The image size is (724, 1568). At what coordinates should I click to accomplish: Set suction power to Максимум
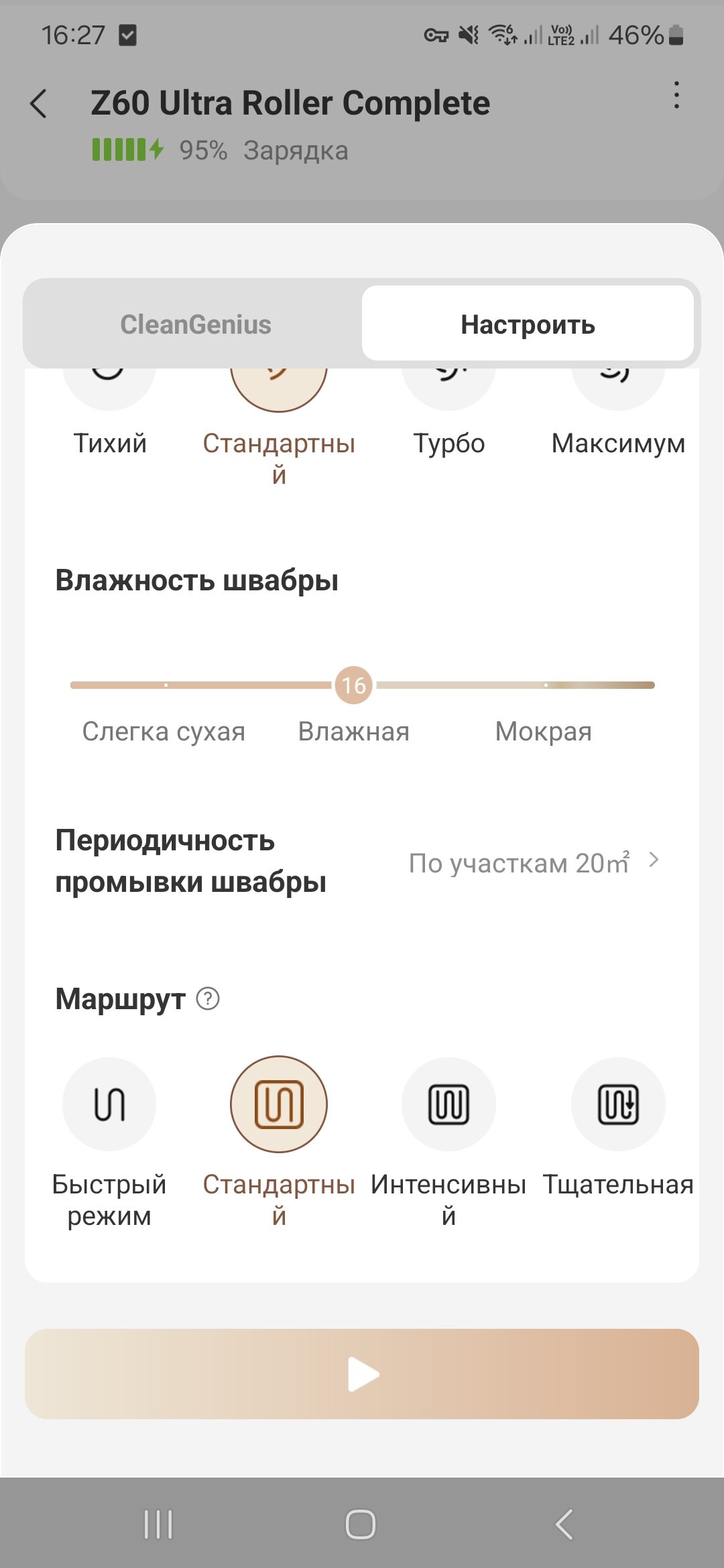617,389
